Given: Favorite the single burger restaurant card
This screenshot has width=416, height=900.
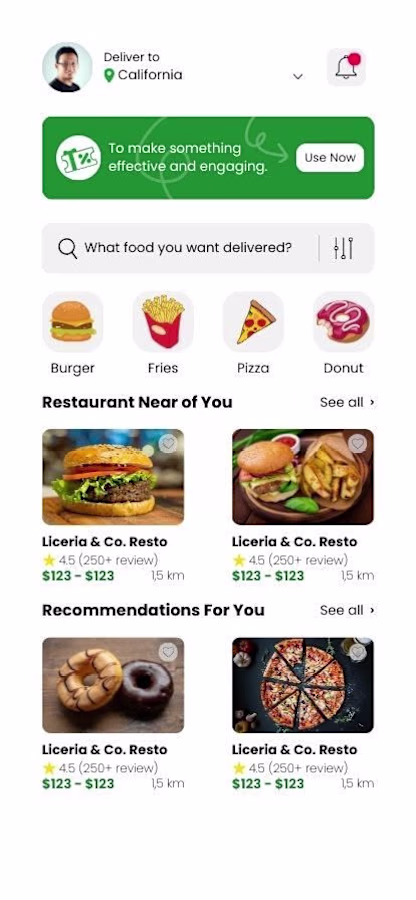Looking at the screenshot, I should [x=168, y=444].
